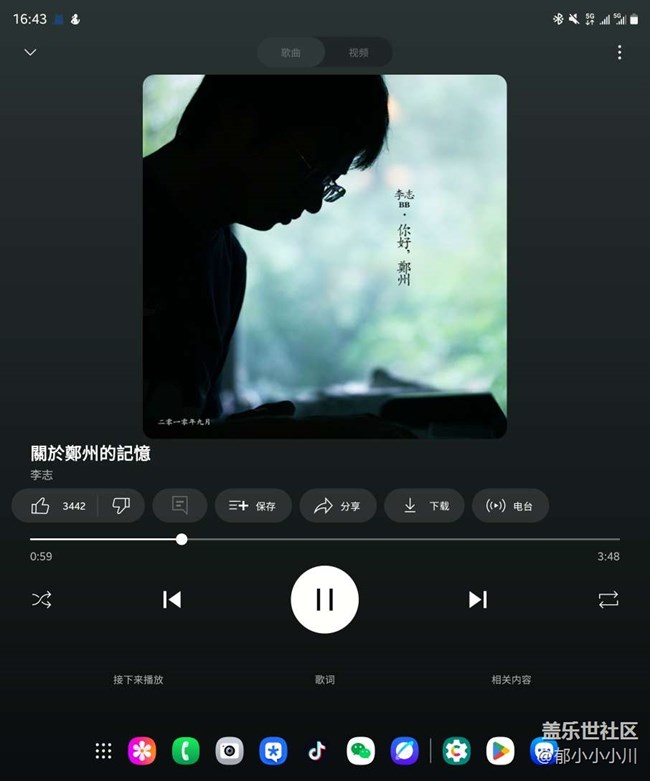This screenshot has width=650, height=781.
Task: Pause the current song
Action: tap(325, 599)
